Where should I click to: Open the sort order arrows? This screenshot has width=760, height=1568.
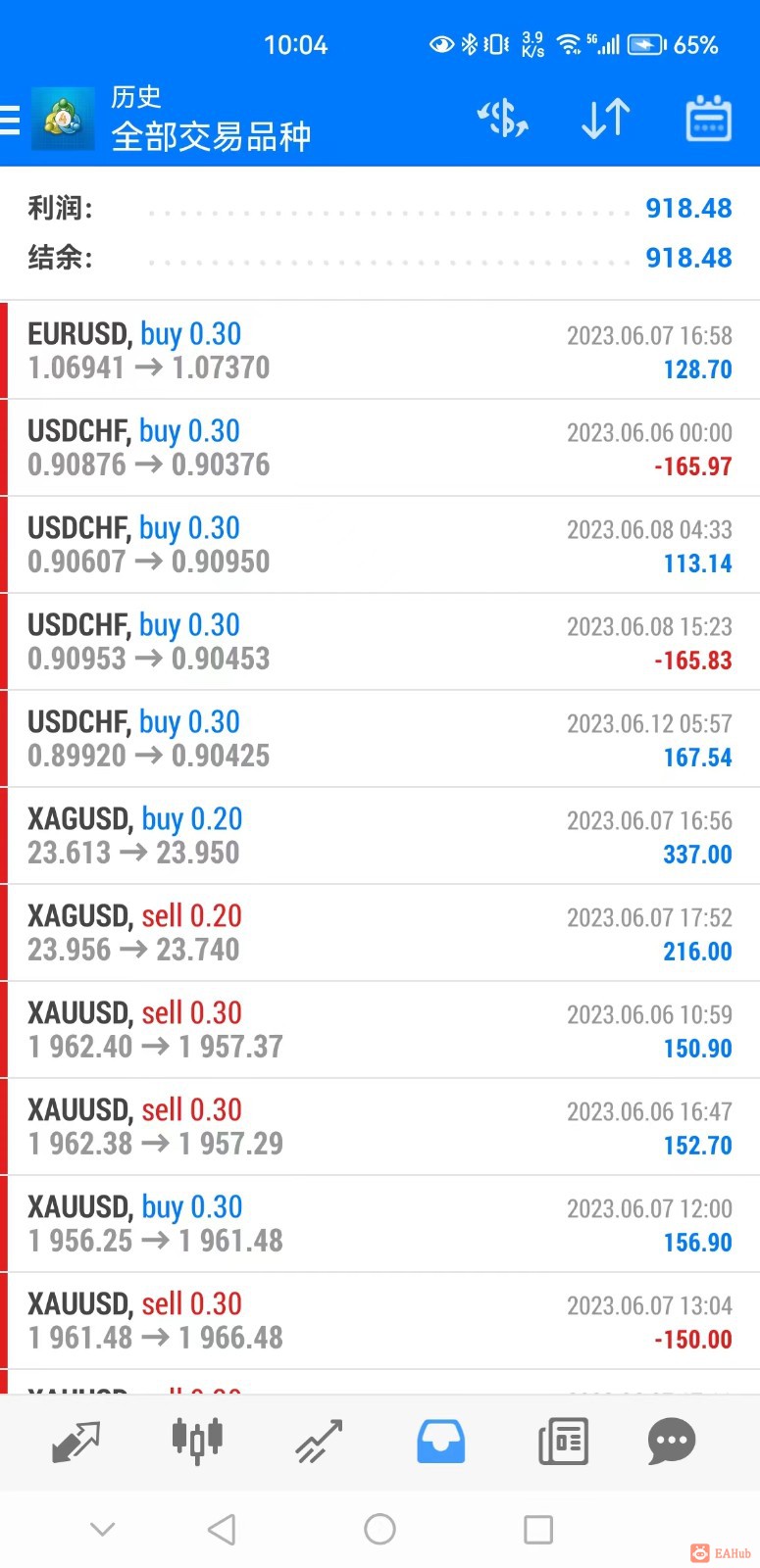point(605,120)
